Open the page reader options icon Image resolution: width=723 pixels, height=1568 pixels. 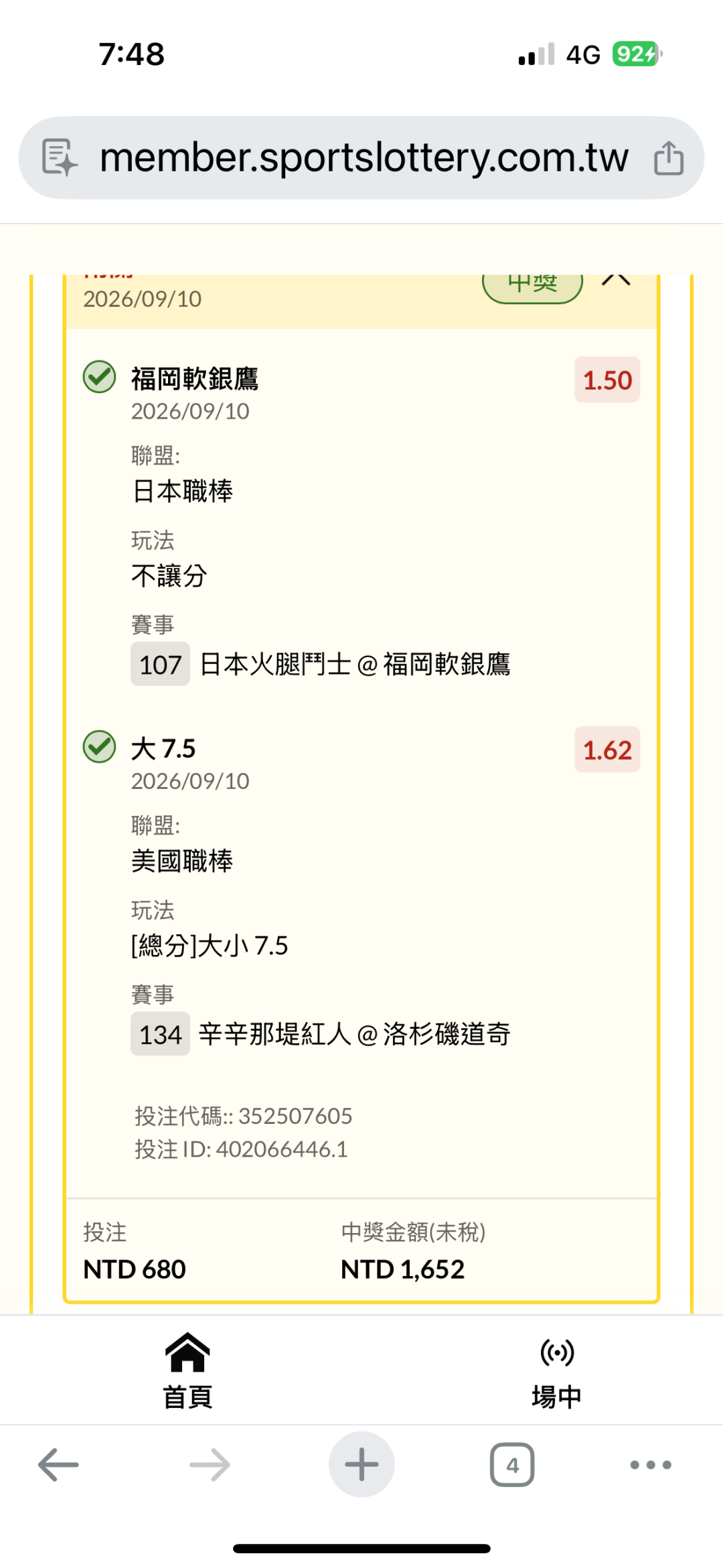pyautogui.click(x=60, y=158)
